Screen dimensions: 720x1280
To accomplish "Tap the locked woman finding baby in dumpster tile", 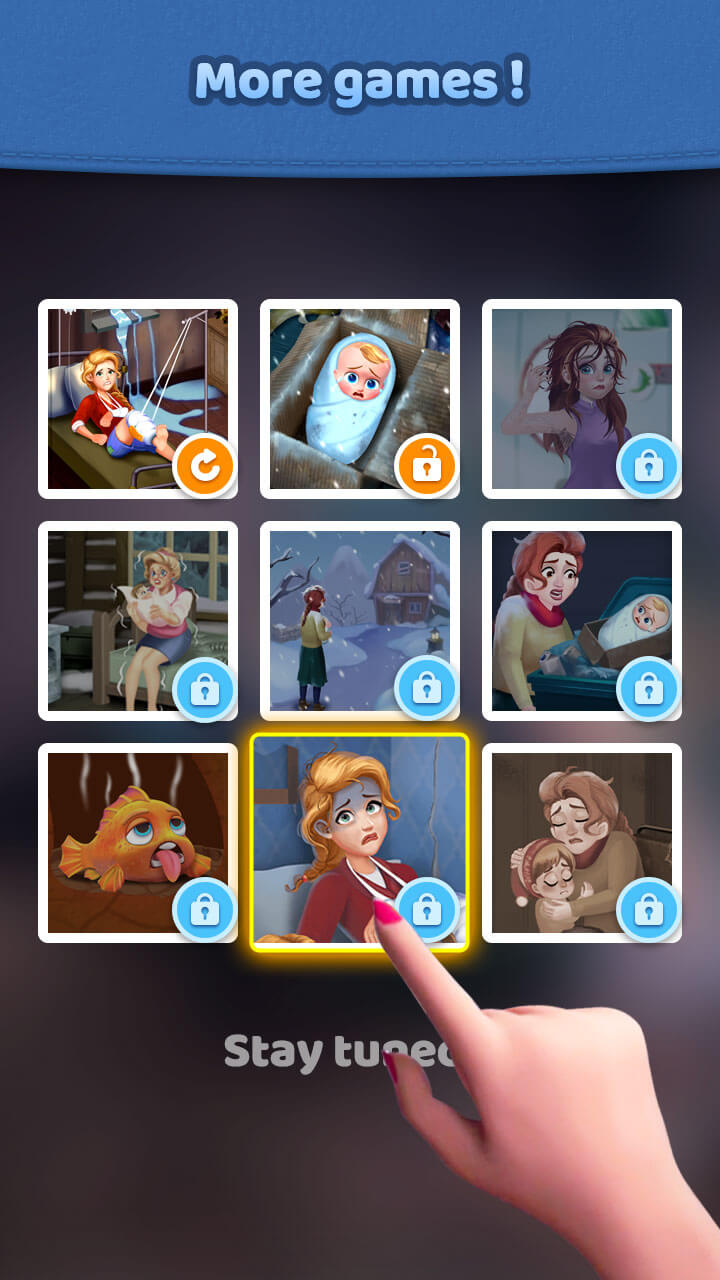I will 582,620.
